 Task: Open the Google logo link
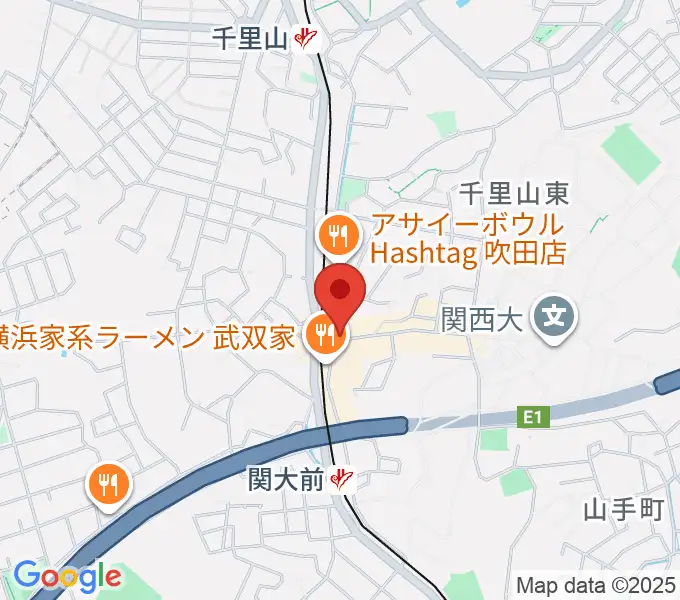67,576
